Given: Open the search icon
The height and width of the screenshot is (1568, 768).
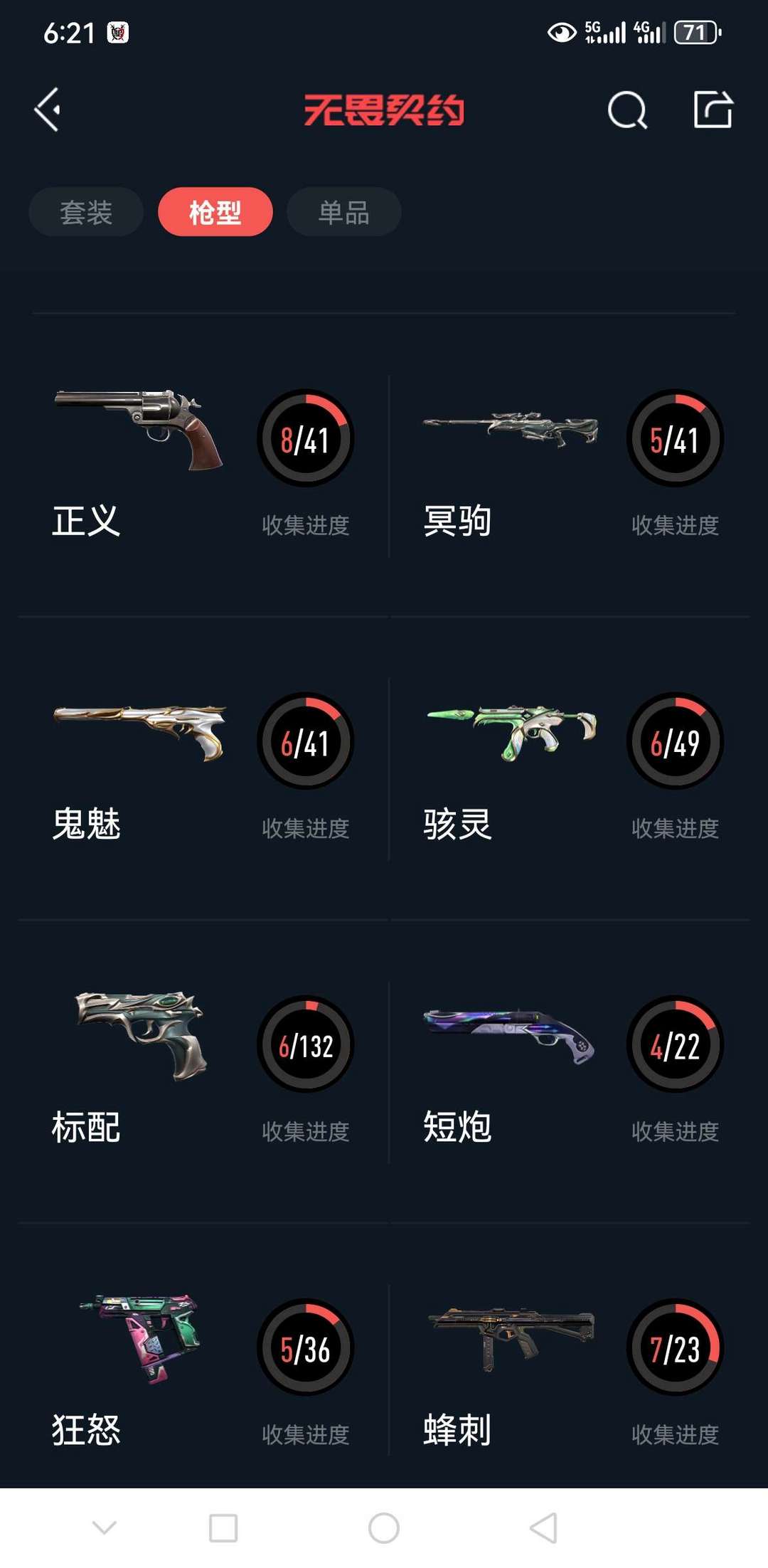Looking at the screenshot, I should click(x=627, y=110).
